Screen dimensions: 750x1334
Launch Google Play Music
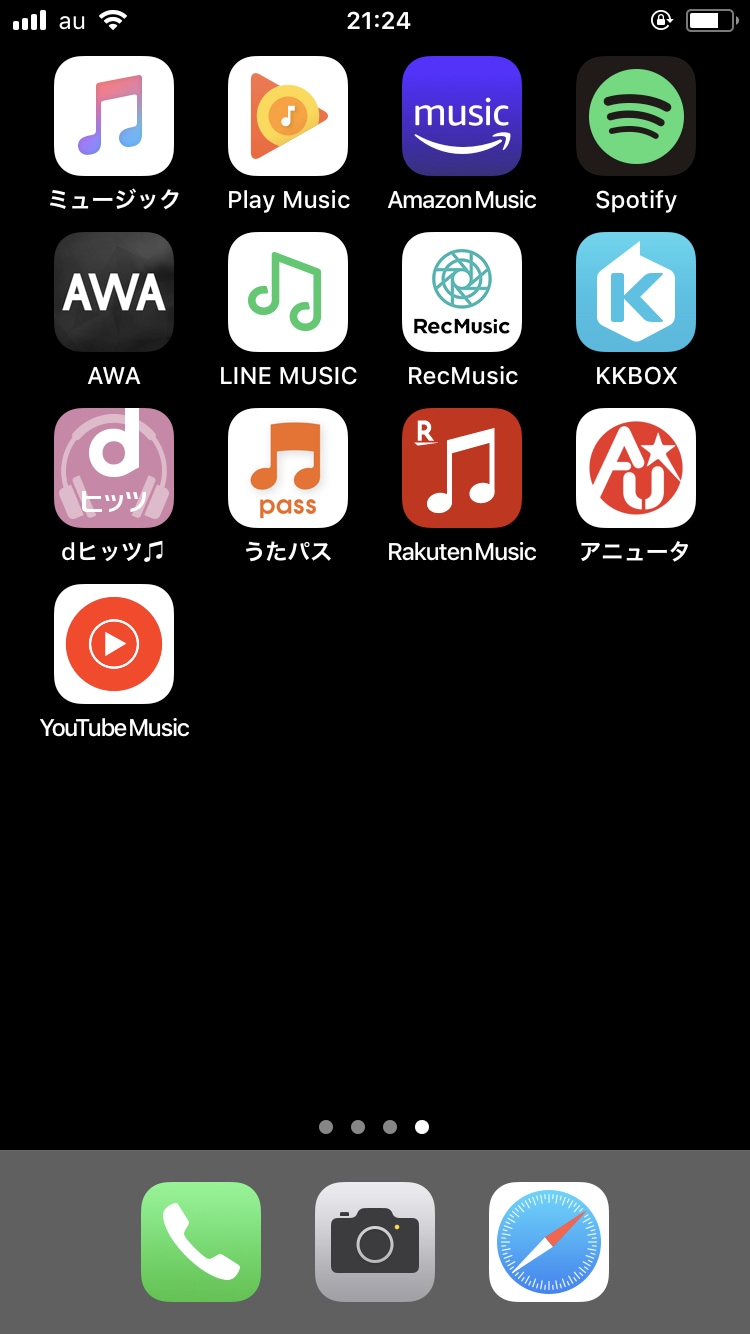(288, 116)
